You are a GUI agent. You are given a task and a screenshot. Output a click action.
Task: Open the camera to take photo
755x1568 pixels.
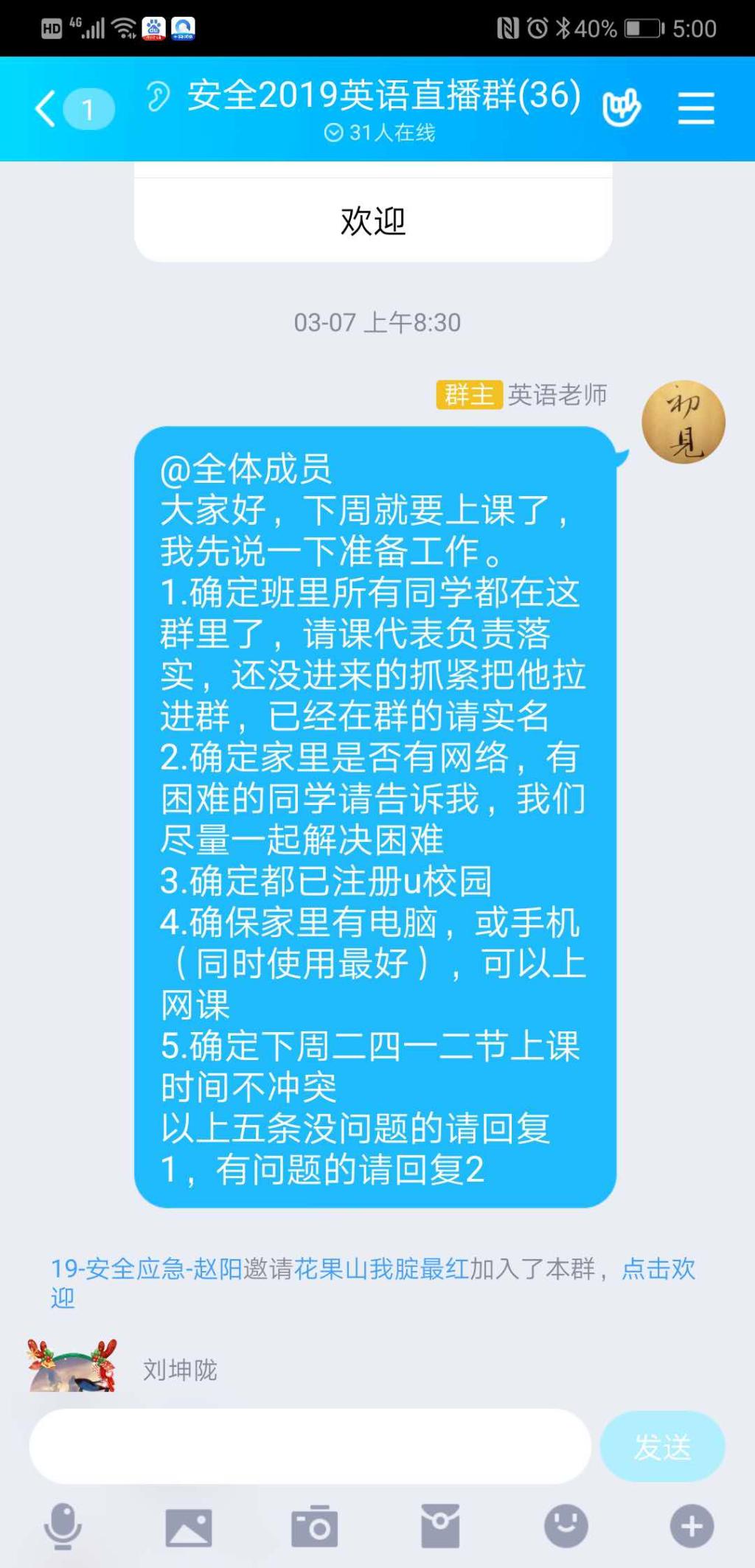314,1526
